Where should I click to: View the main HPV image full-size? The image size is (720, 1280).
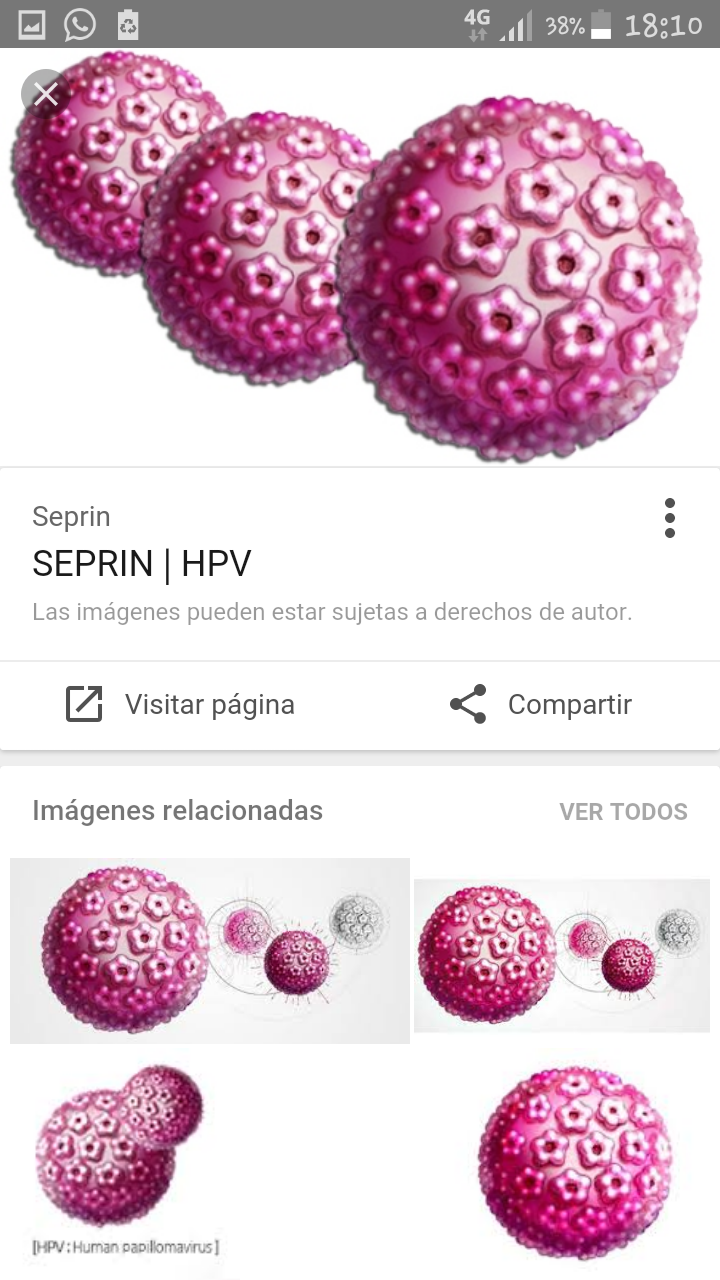click(360, 260)
